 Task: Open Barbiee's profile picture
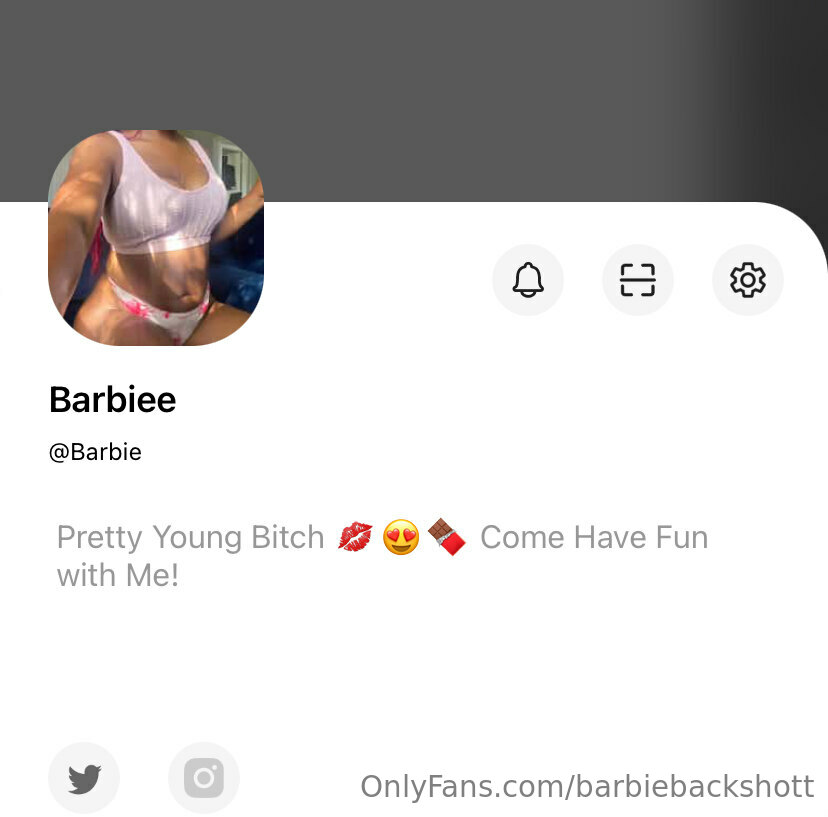pyautogui.click(x=156, y=238)
